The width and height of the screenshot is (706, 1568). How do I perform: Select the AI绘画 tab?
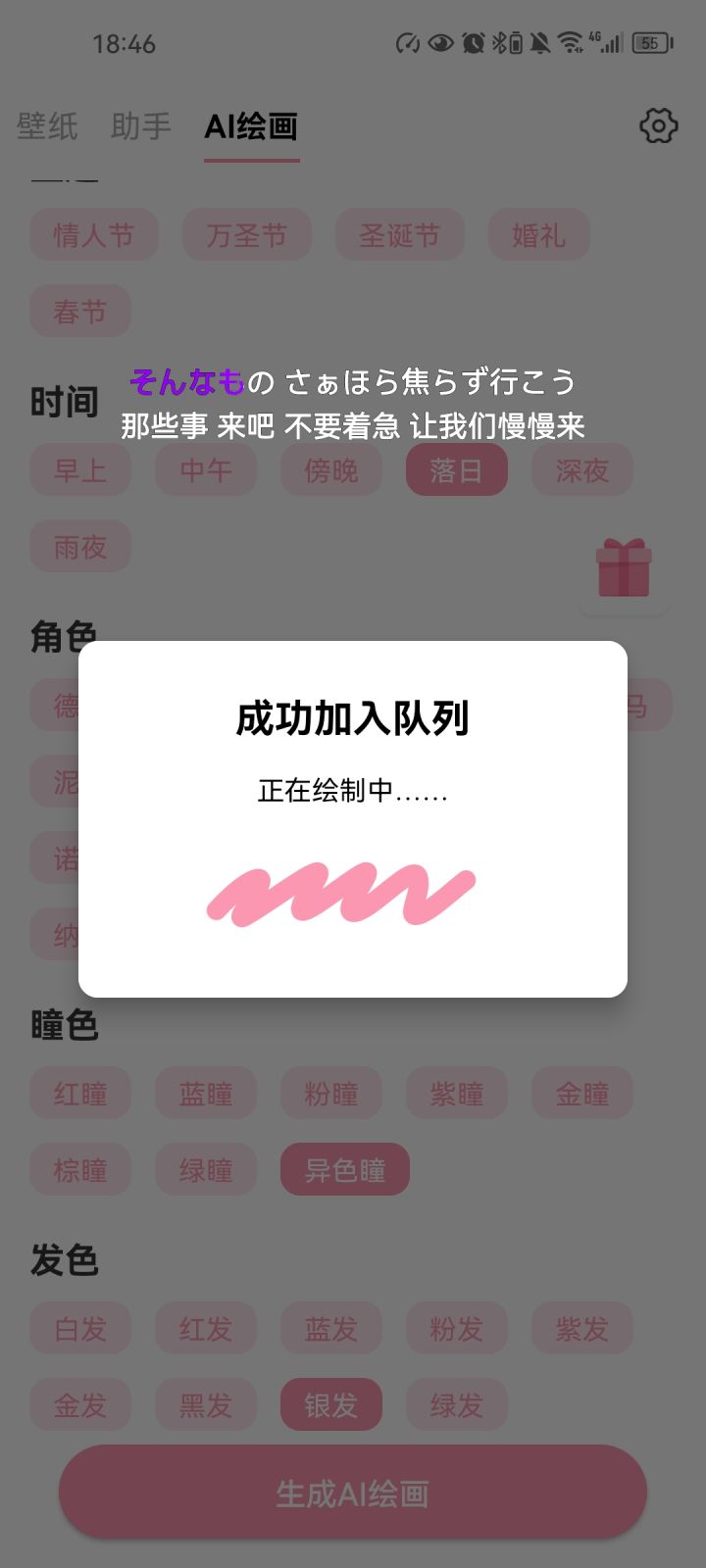point(251,125)
